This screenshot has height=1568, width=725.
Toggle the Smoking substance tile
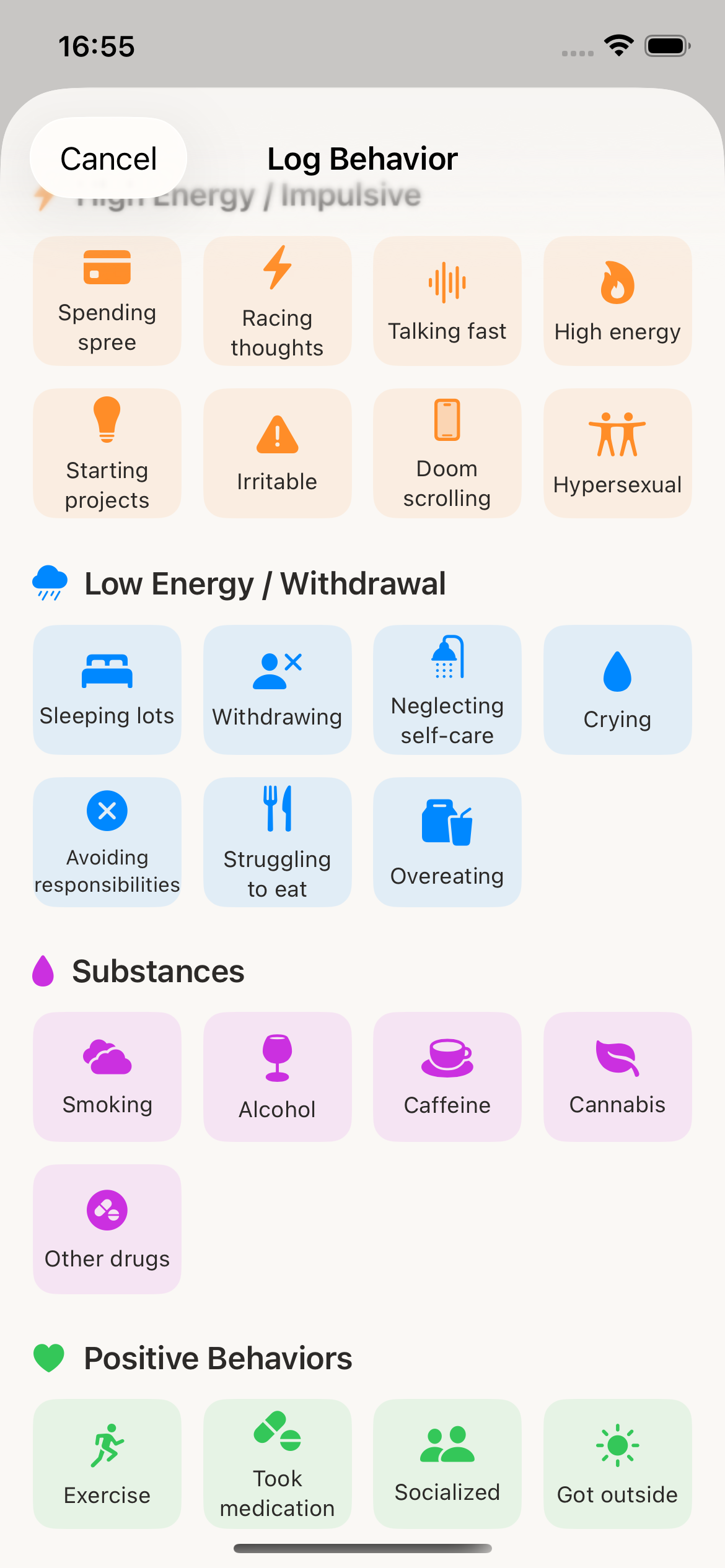[106, 1076]
